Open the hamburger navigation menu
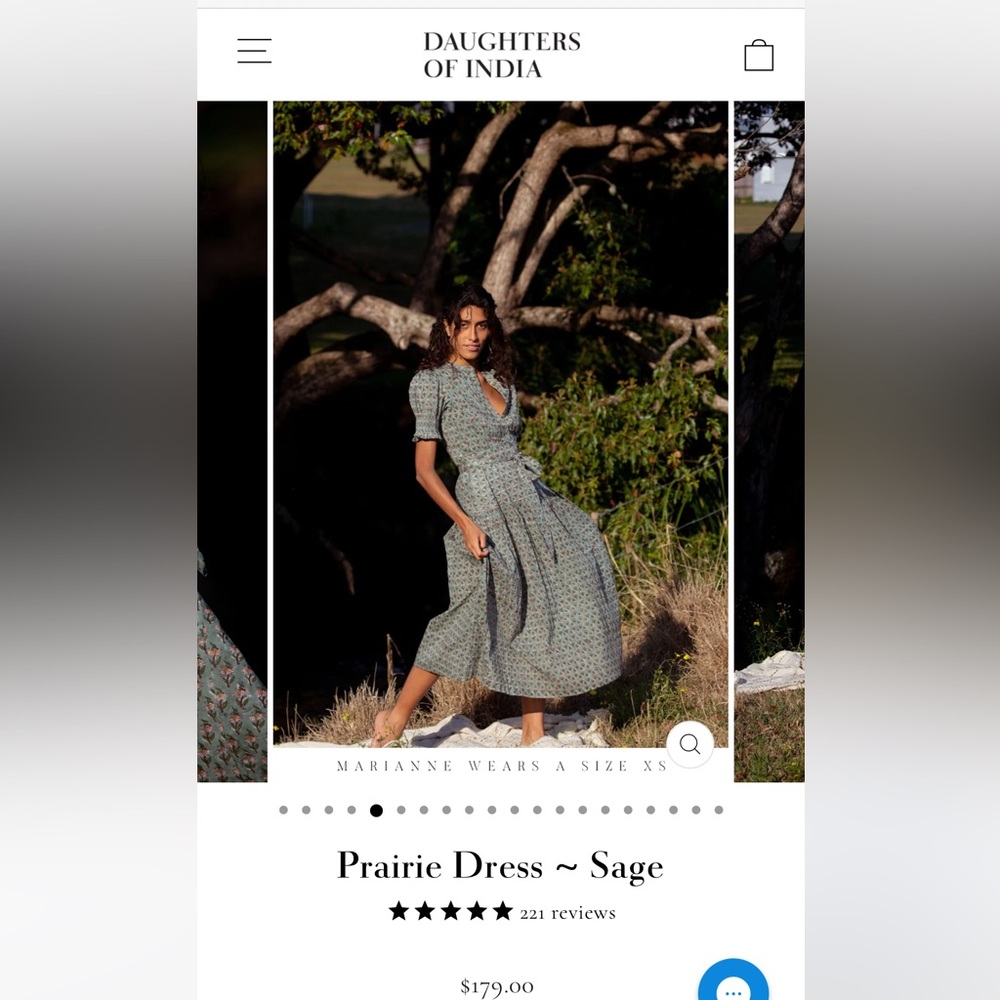Screen dimensions: 1000x1000 [x=254, y=51]
